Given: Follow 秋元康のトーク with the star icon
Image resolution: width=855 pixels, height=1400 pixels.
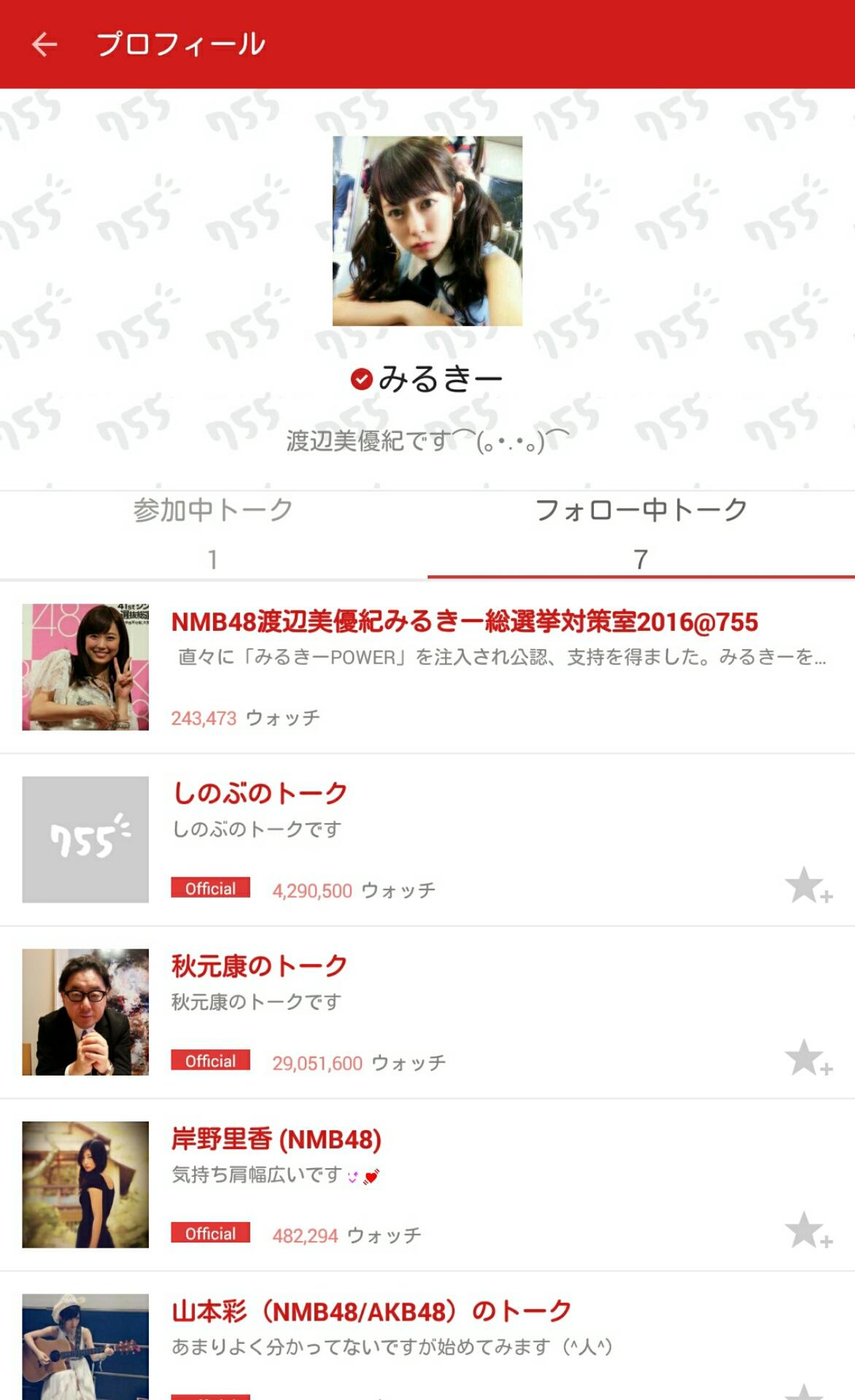Looking at the screenshot, I should point(808,1059).
